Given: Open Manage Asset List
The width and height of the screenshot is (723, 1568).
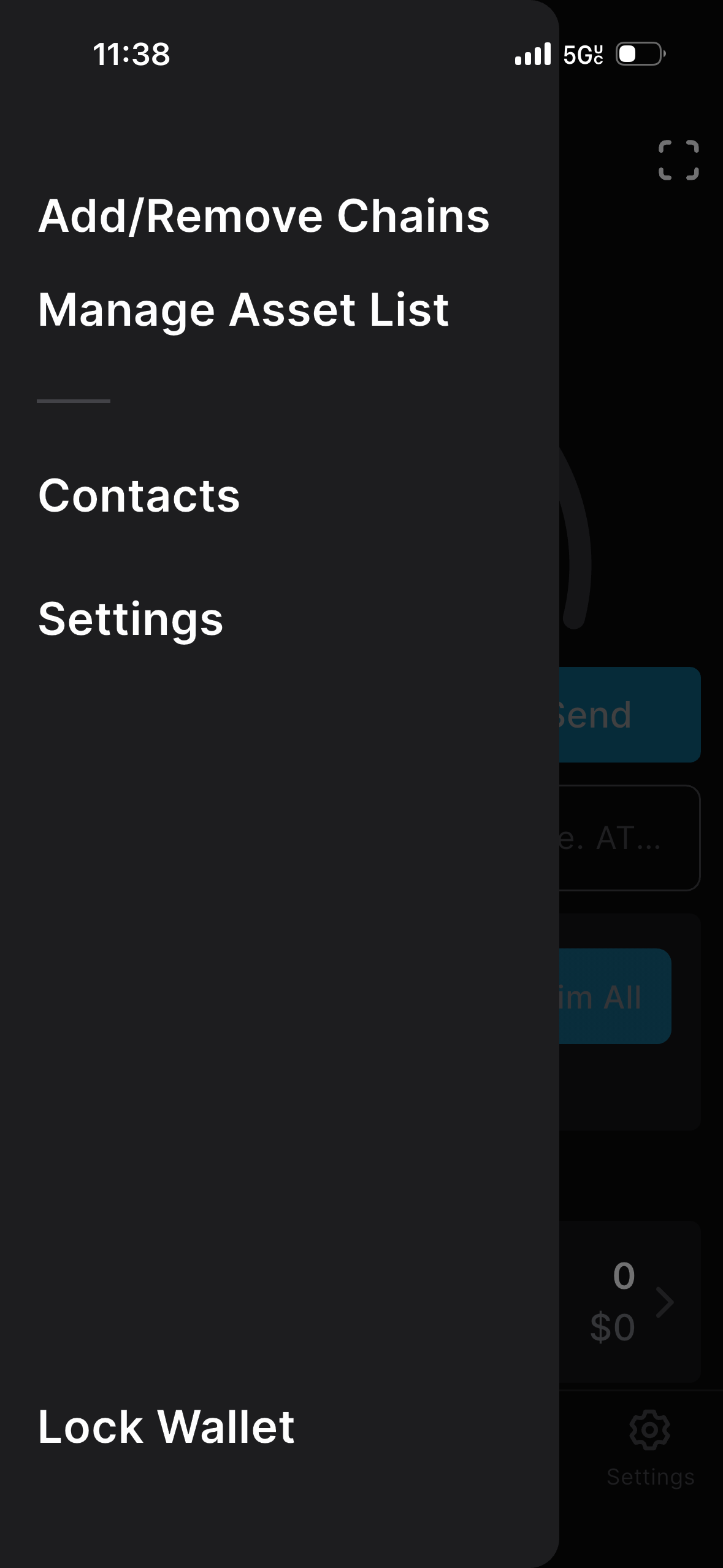Looking at the screenshot, I should (243, 310).
